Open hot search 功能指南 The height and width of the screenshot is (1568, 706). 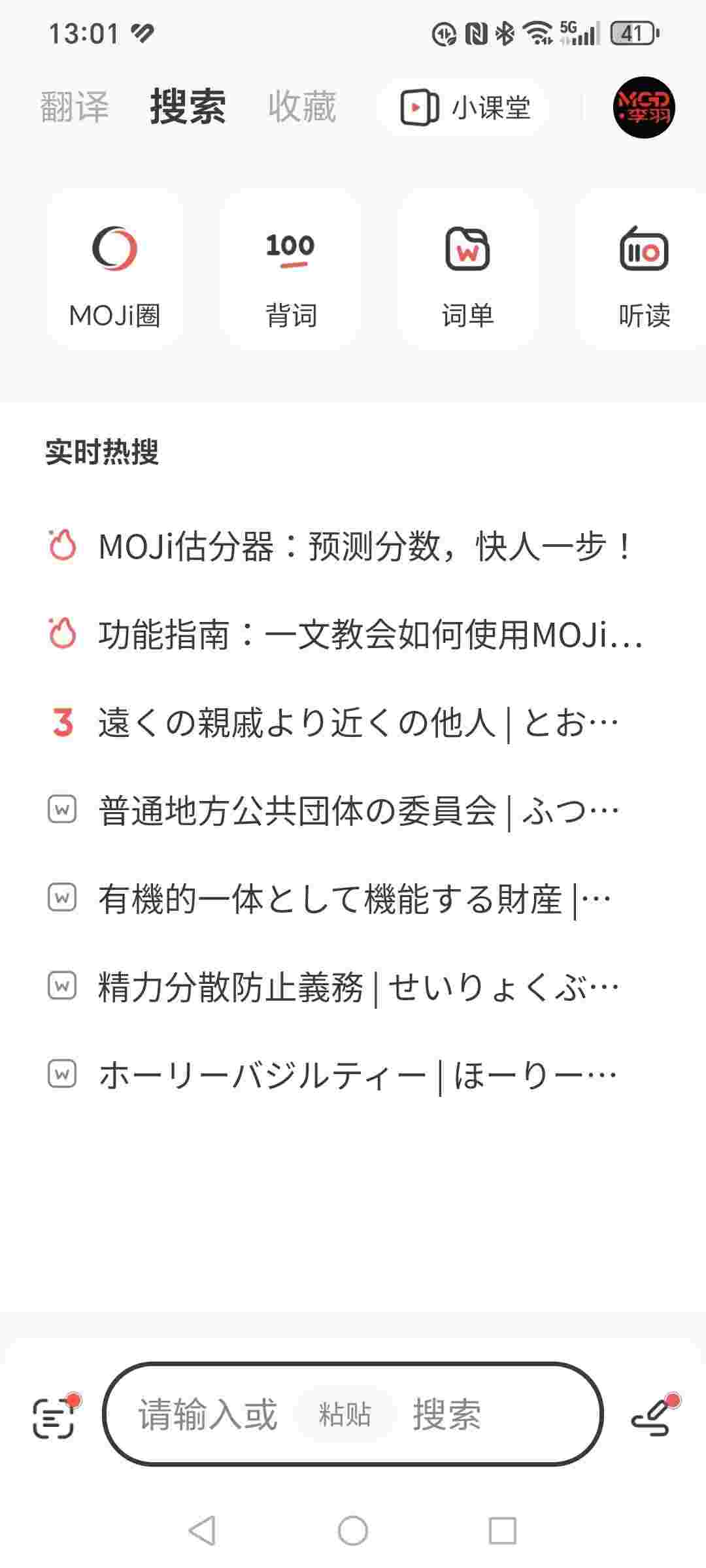click(x=369, y=634)
